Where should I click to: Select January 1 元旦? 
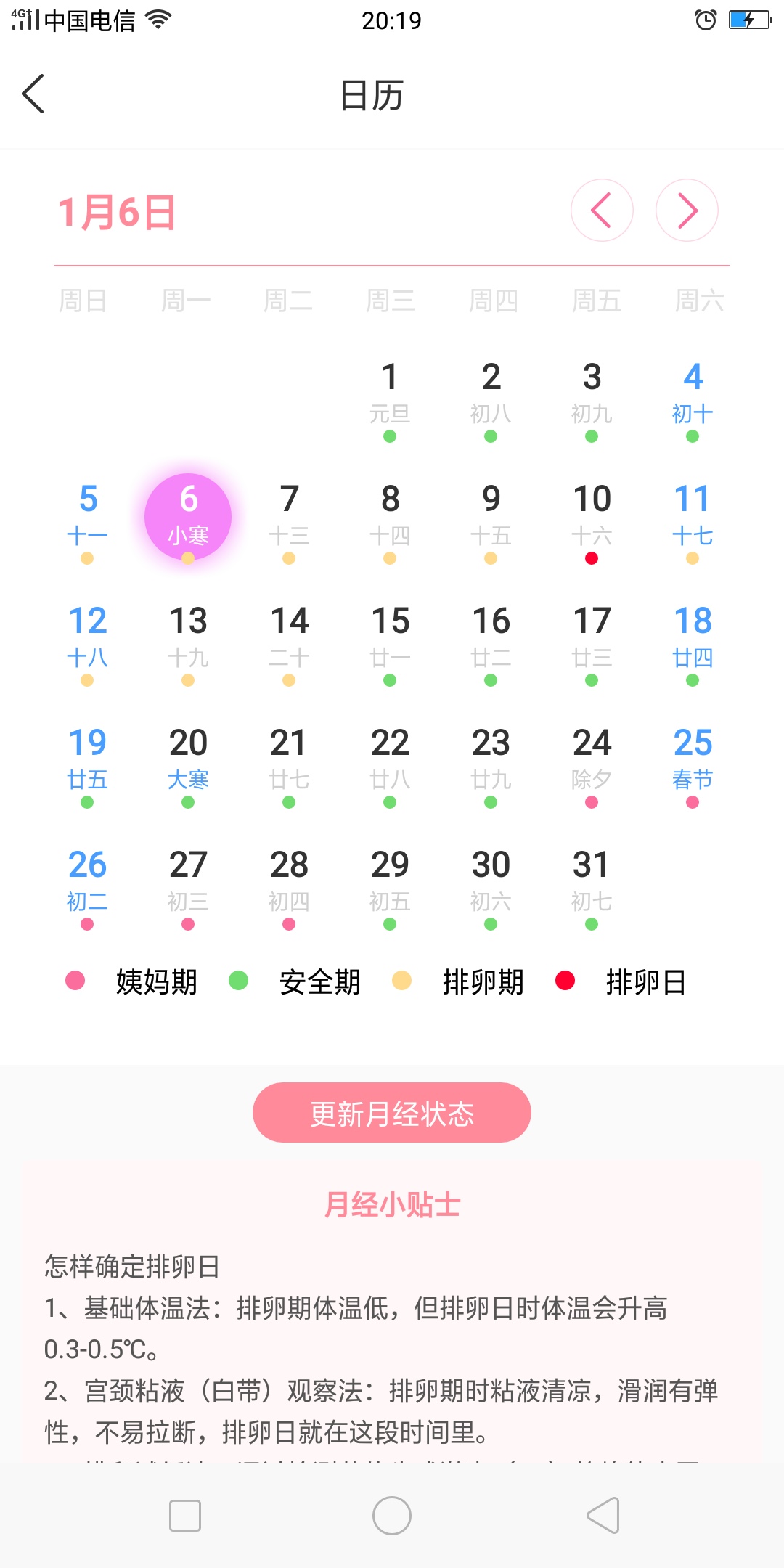[x=390, y=396]
